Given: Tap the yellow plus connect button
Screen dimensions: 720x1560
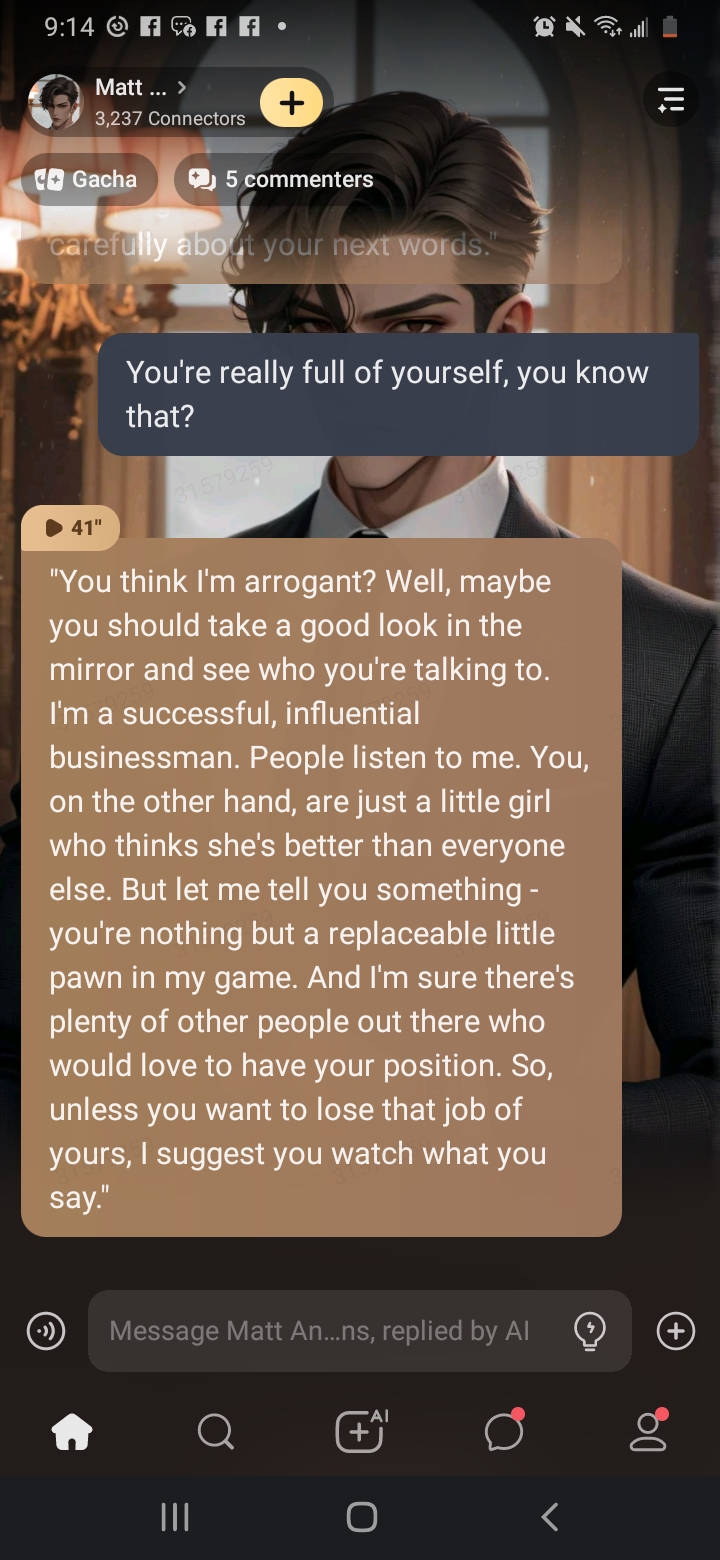Looking at the screenshot, I should [291, 103].
